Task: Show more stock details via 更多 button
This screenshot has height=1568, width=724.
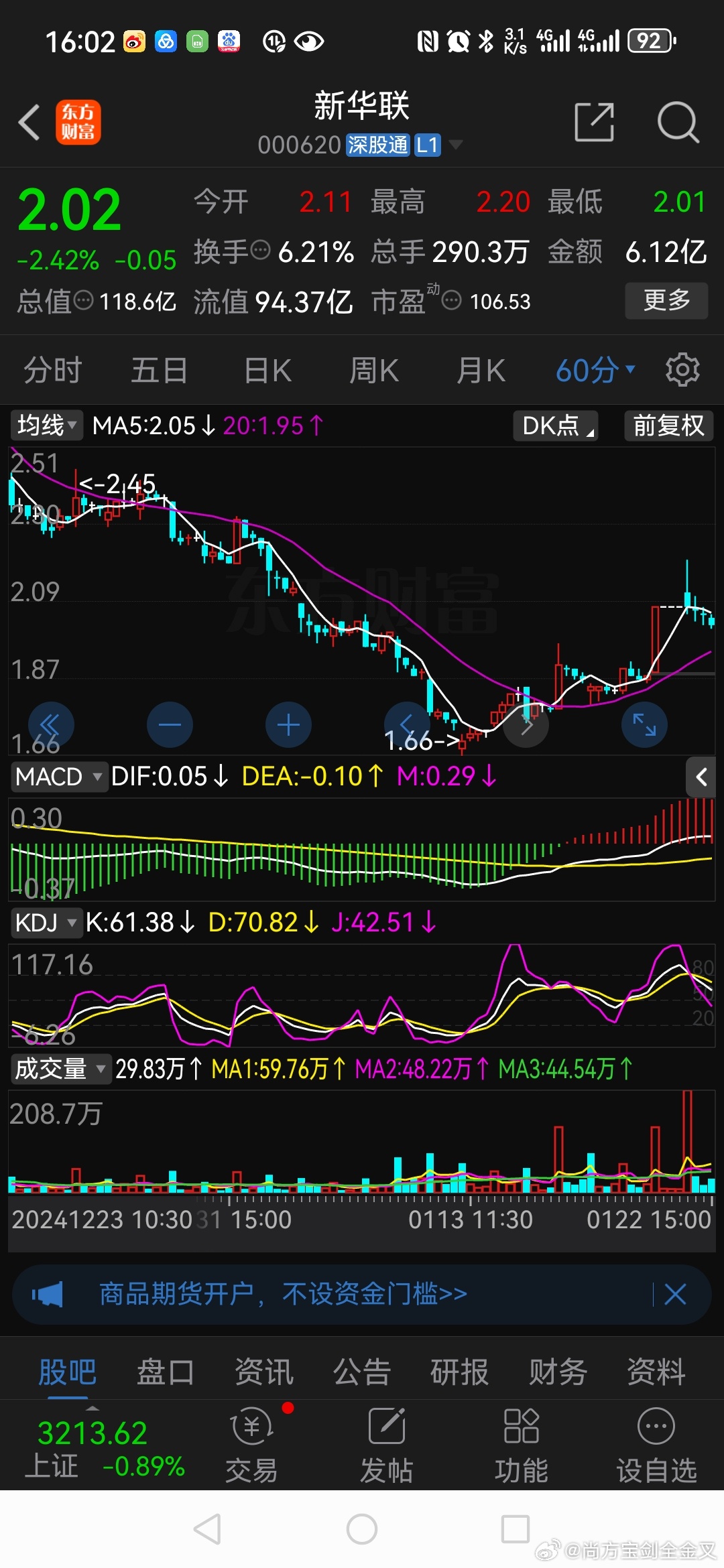Action: tap(666, 301)
